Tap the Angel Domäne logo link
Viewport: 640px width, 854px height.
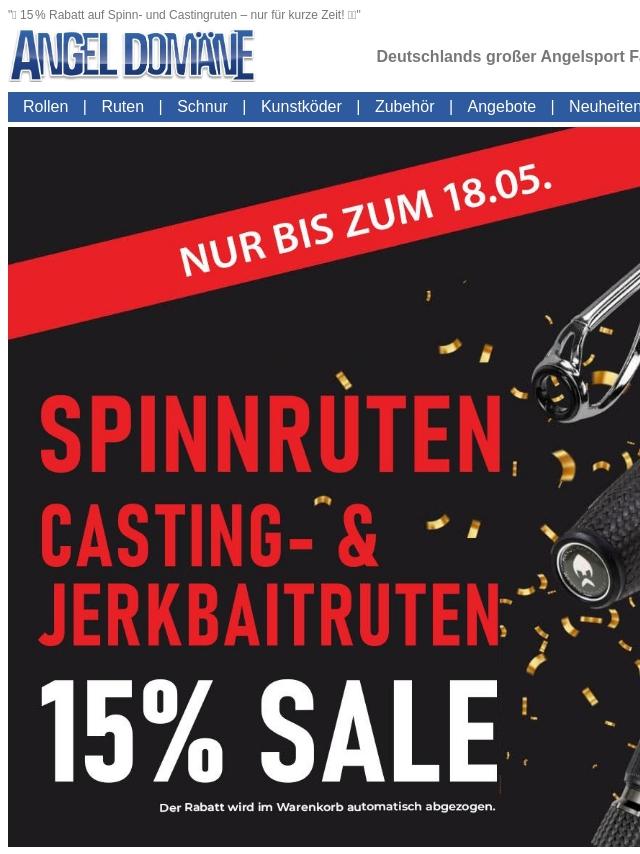(x=132, y=56)
